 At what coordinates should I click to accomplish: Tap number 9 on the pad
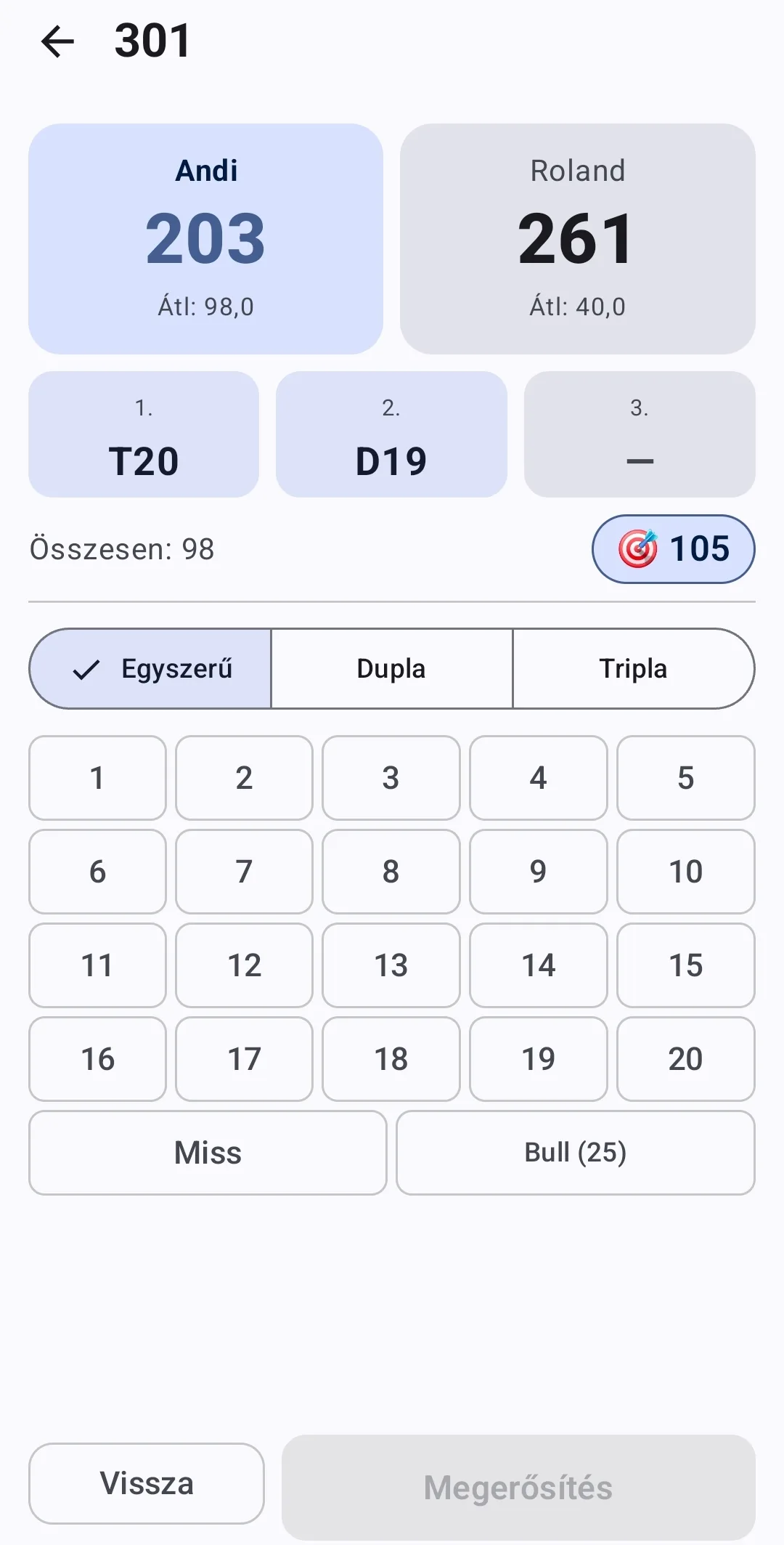[x=538, y=872]
